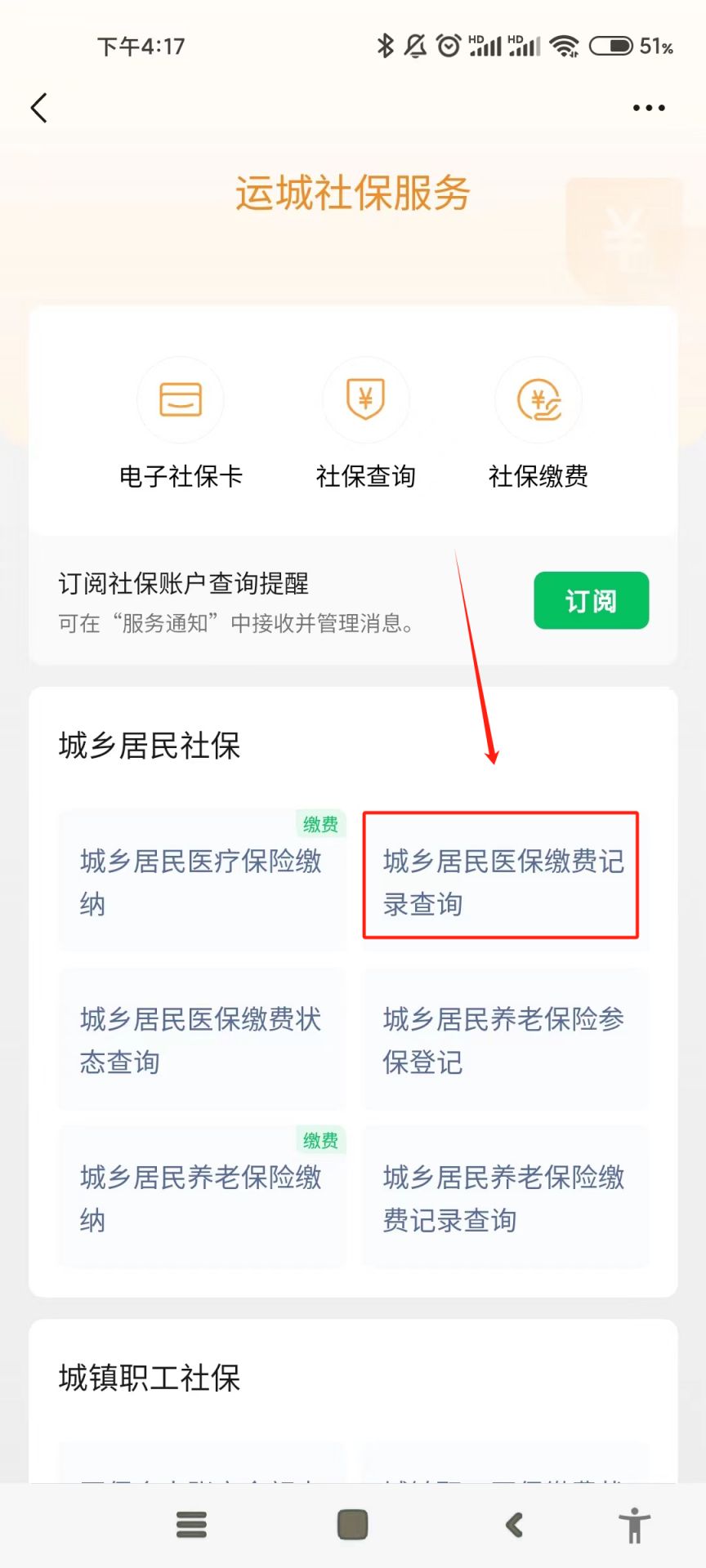Screen dimensions: 706x1568
Task: Tap the system back button
Action: point(514,1525)
